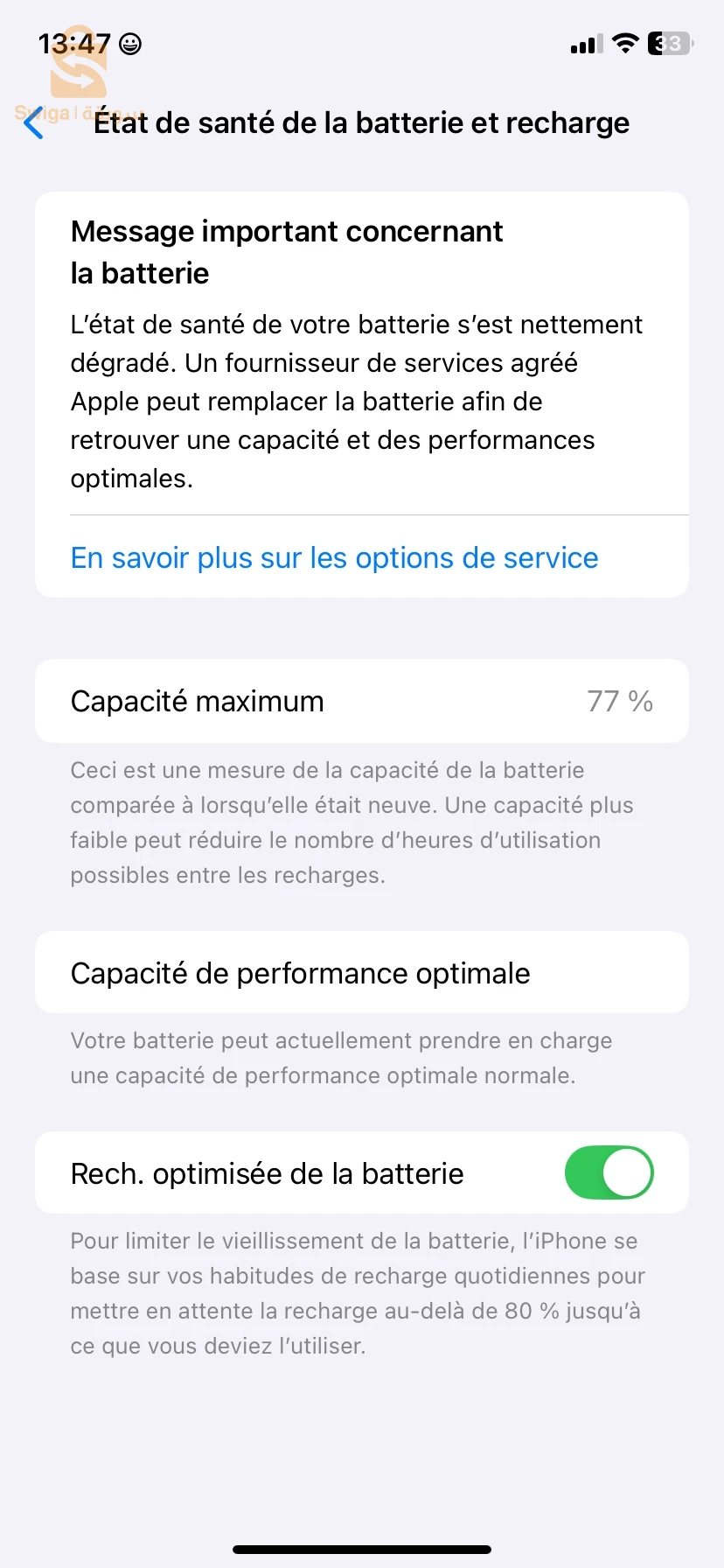Open En savoir plus sur les options de service
724x1568 pixels.
coord(334,557)
